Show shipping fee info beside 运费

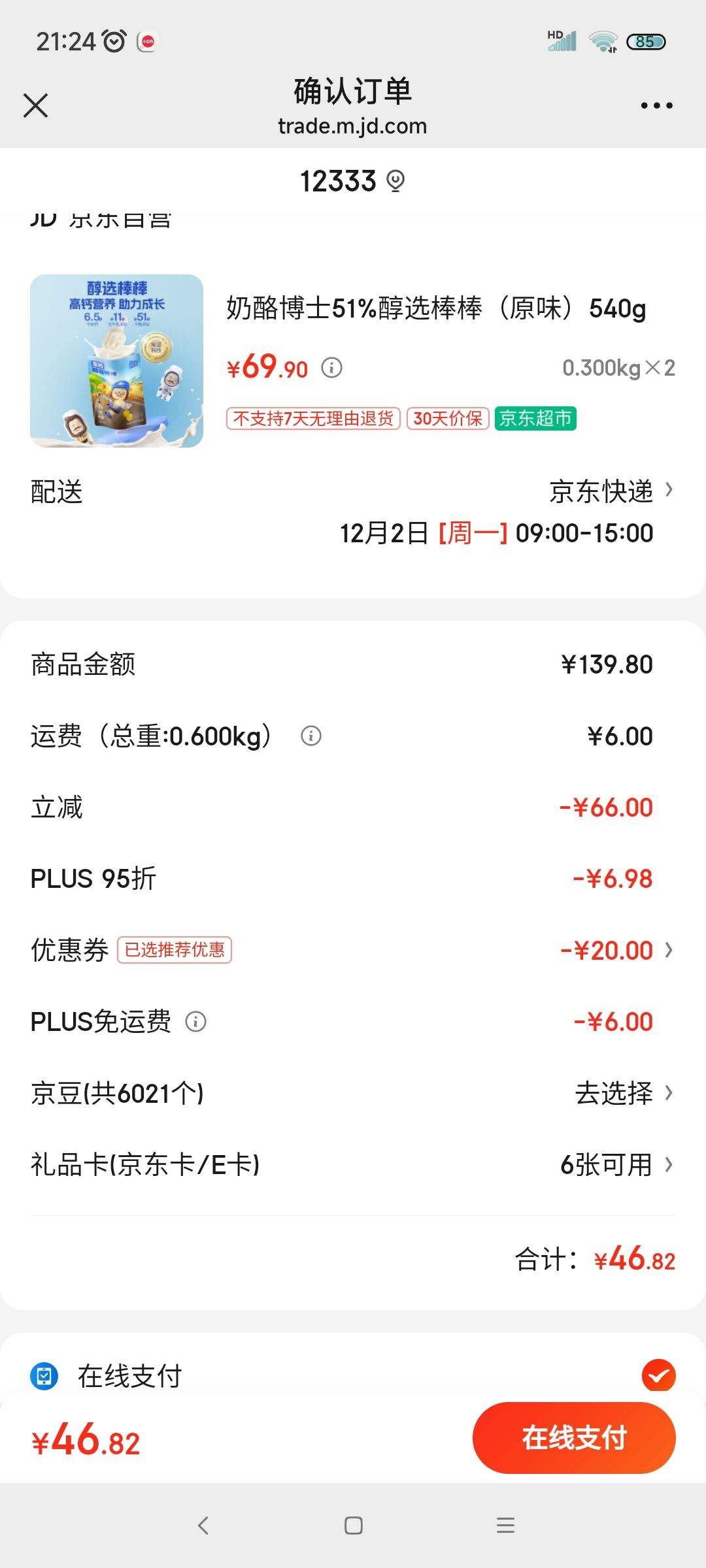(x=311, y=736)
